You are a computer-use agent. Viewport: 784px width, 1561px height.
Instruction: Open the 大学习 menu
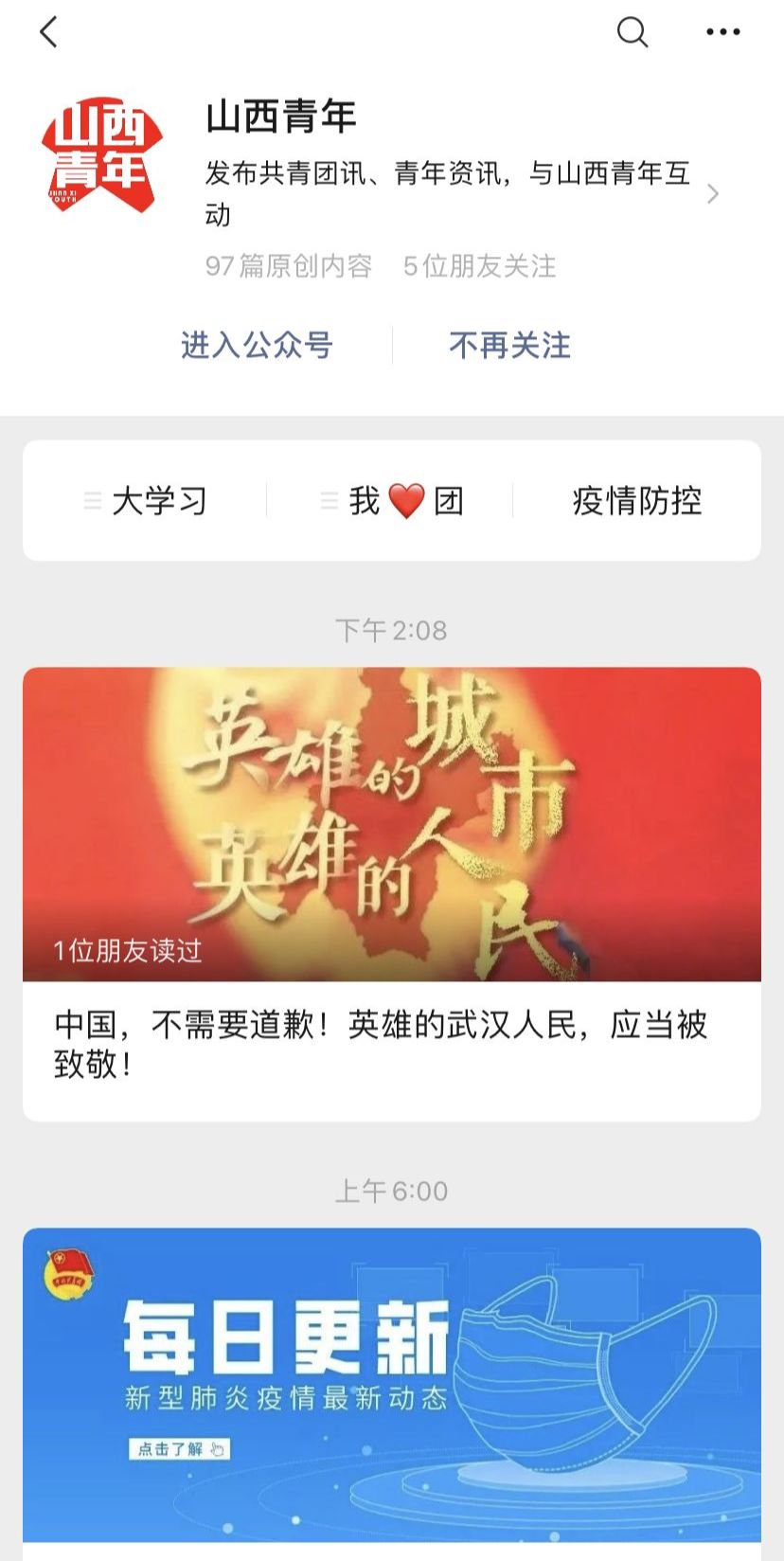pos(147,500)
